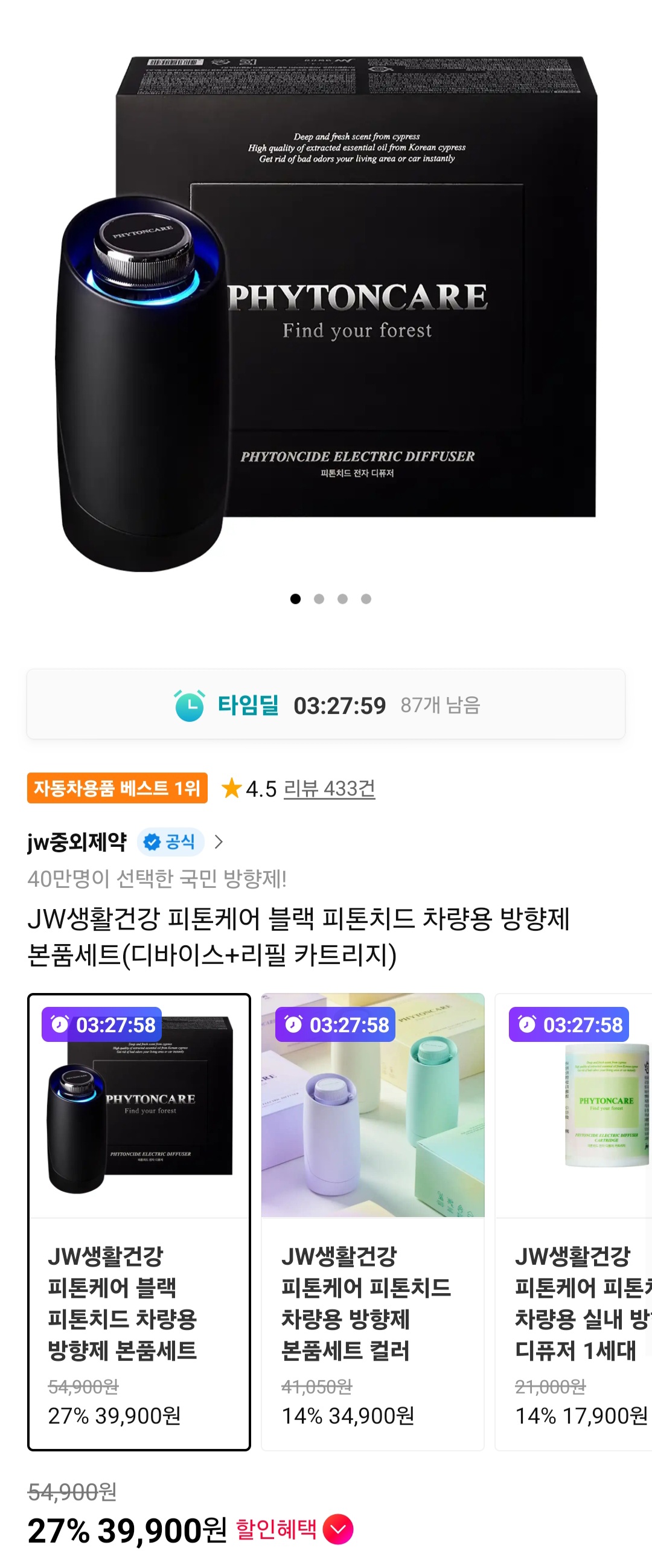The width and height of the screenshot is (652, 1568).
Task: Select the 블랙 피톤치드 본품세트 option card
Action: [x=139, y=1221]
